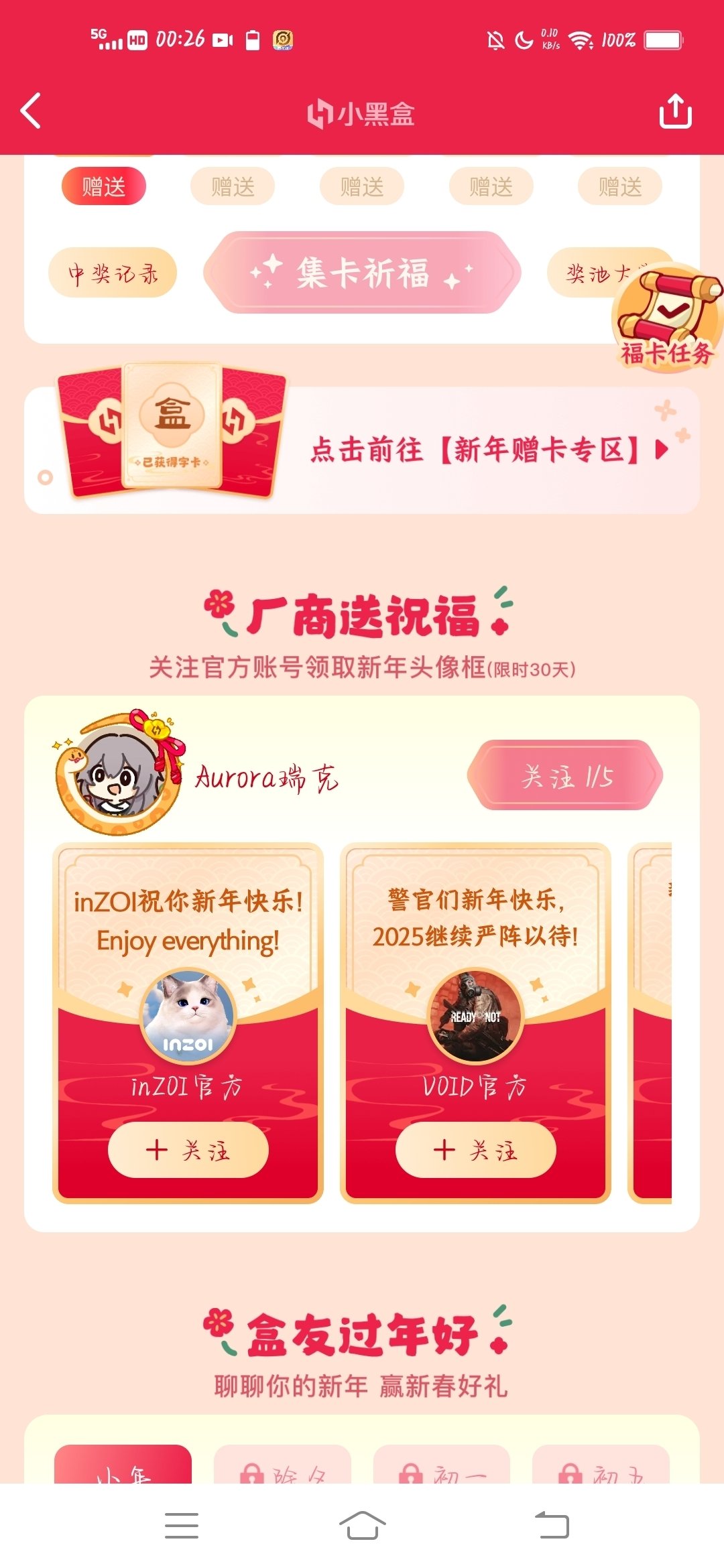Open the system recent apps menu
This screenshot has height=1568, width=724.
[182, 1526]
